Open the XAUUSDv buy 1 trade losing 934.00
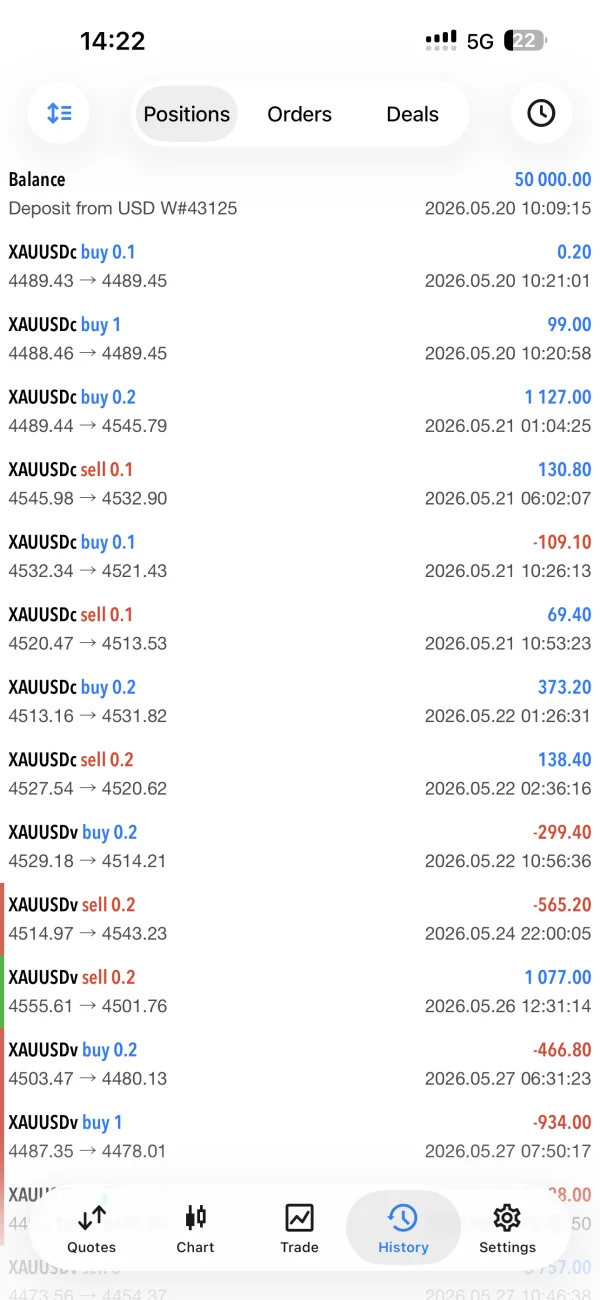600x1300 pixels. 300,1136
